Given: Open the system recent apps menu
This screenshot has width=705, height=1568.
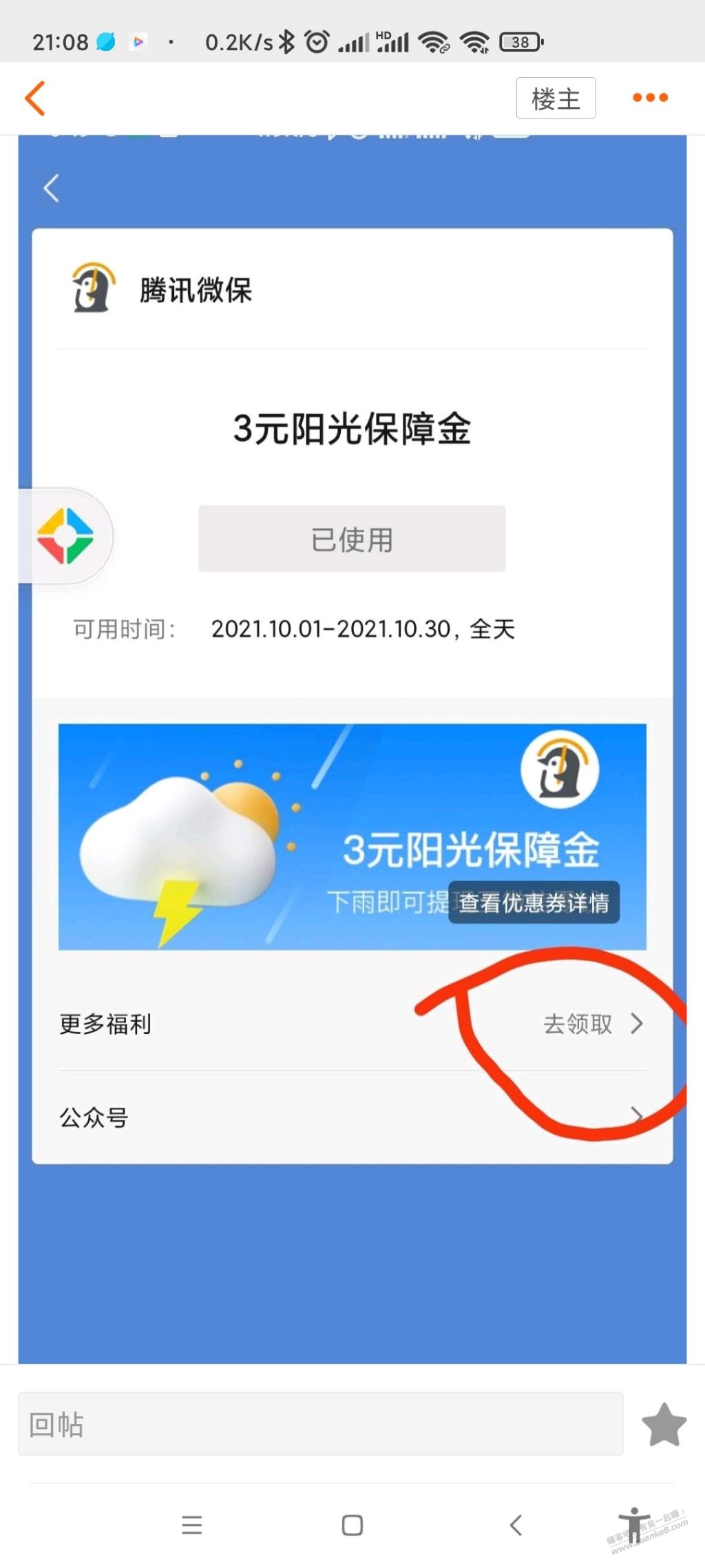Looking at the screenshot, I should tap(192, 1525).
